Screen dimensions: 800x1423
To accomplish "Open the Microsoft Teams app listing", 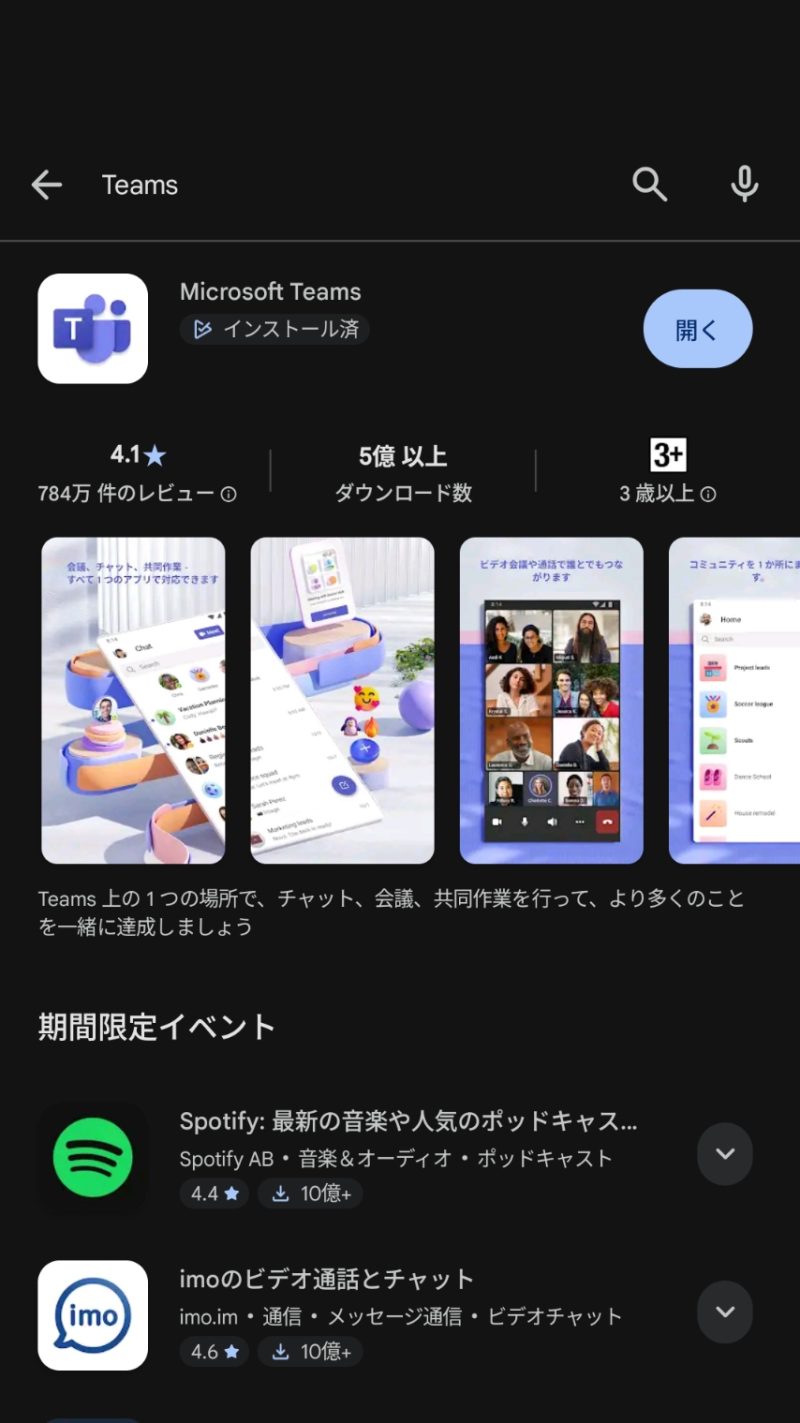I will point(270,293).
